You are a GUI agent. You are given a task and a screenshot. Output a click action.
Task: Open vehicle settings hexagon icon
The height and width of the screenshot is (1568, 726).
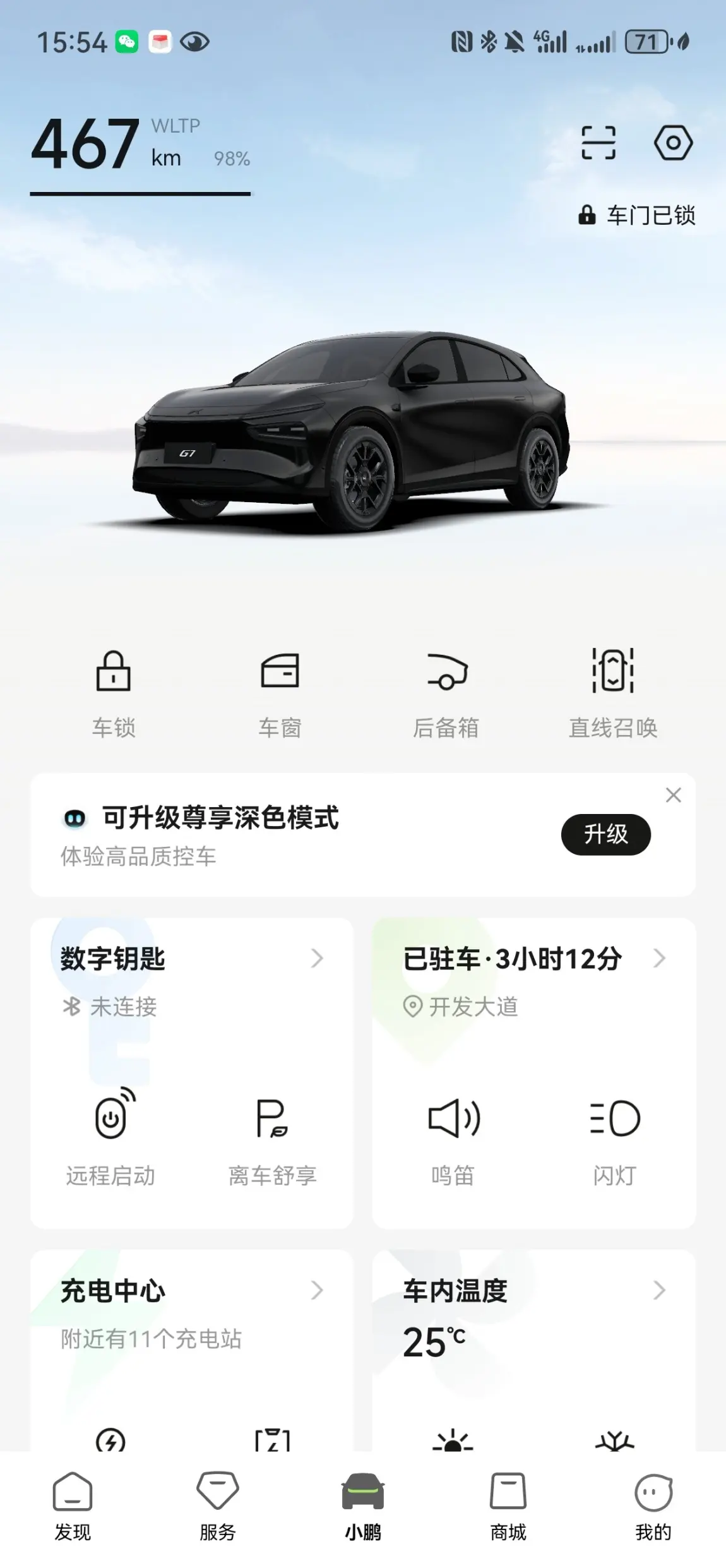click(x=672, y=143)
